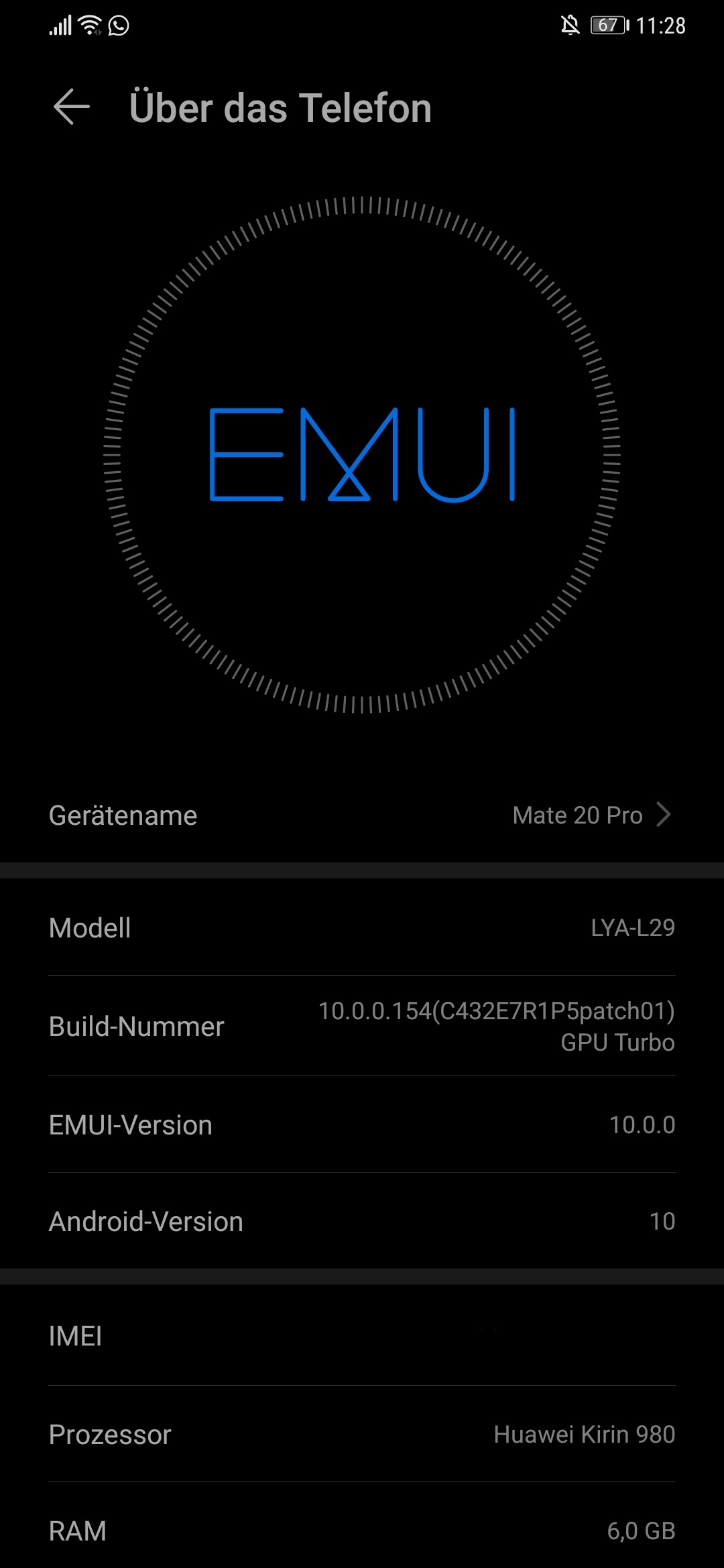The image size is (724, 1568).
Task: Go back from Über das Telefon
Action: pyautogui.click(x=72, y=107)
